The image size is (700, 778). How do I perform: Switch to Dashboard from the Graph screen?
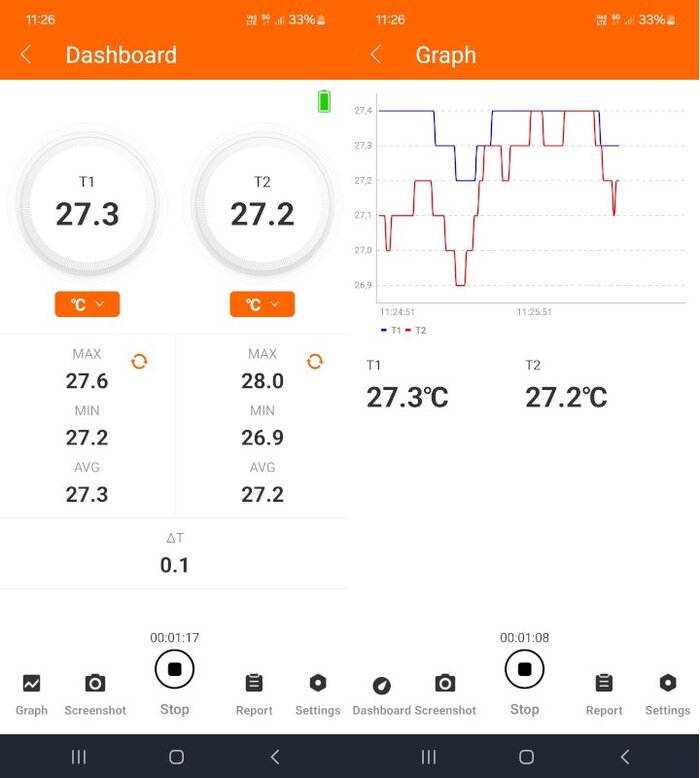(x=382, y=694)
